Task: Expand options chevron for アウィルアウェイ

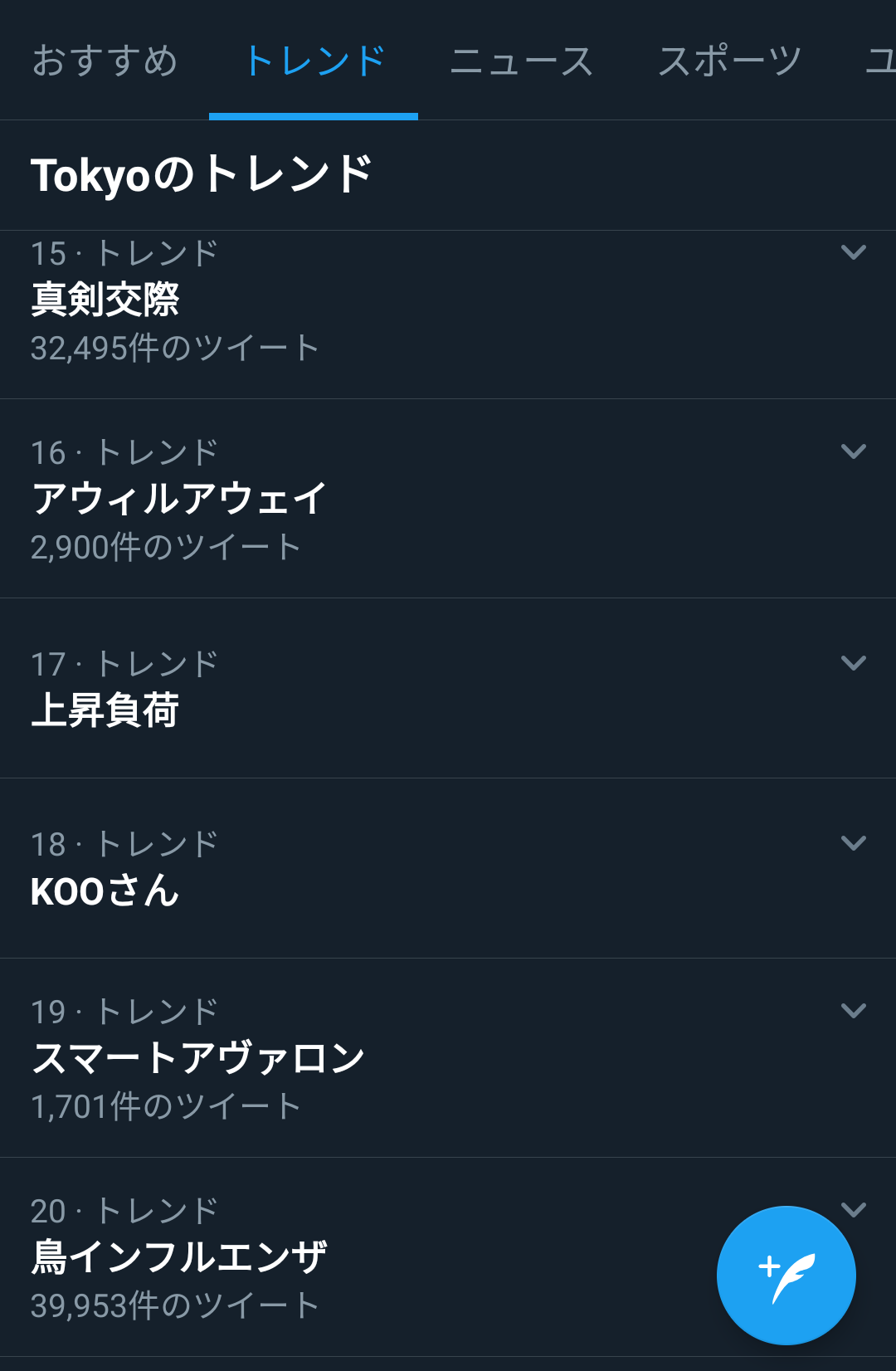Action: (x=854, y=451)
